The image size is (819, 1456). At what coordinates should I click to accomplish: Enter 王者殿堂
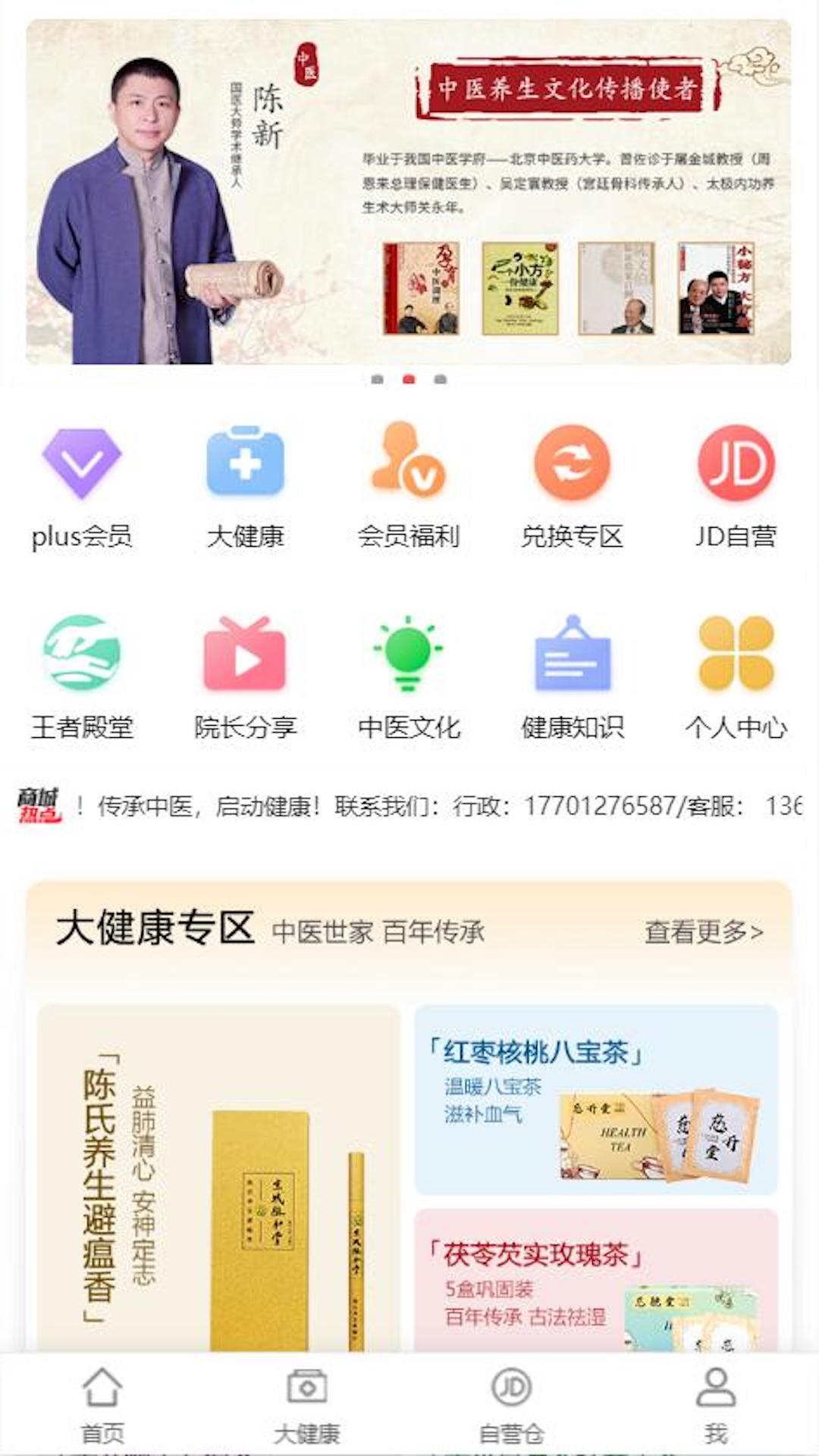[82, 676]
